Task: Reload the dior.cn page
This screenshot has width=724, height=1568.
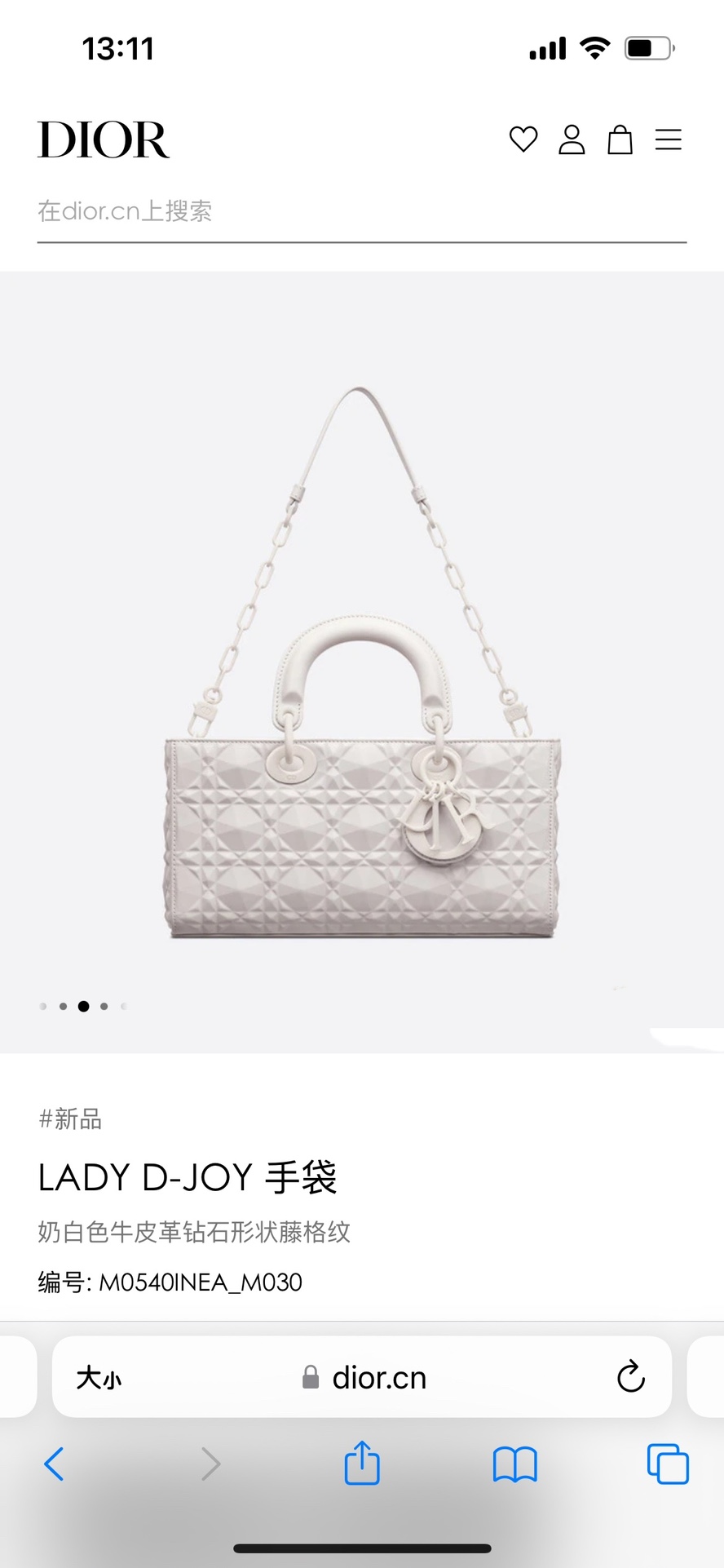Action: pos(630,1377)
